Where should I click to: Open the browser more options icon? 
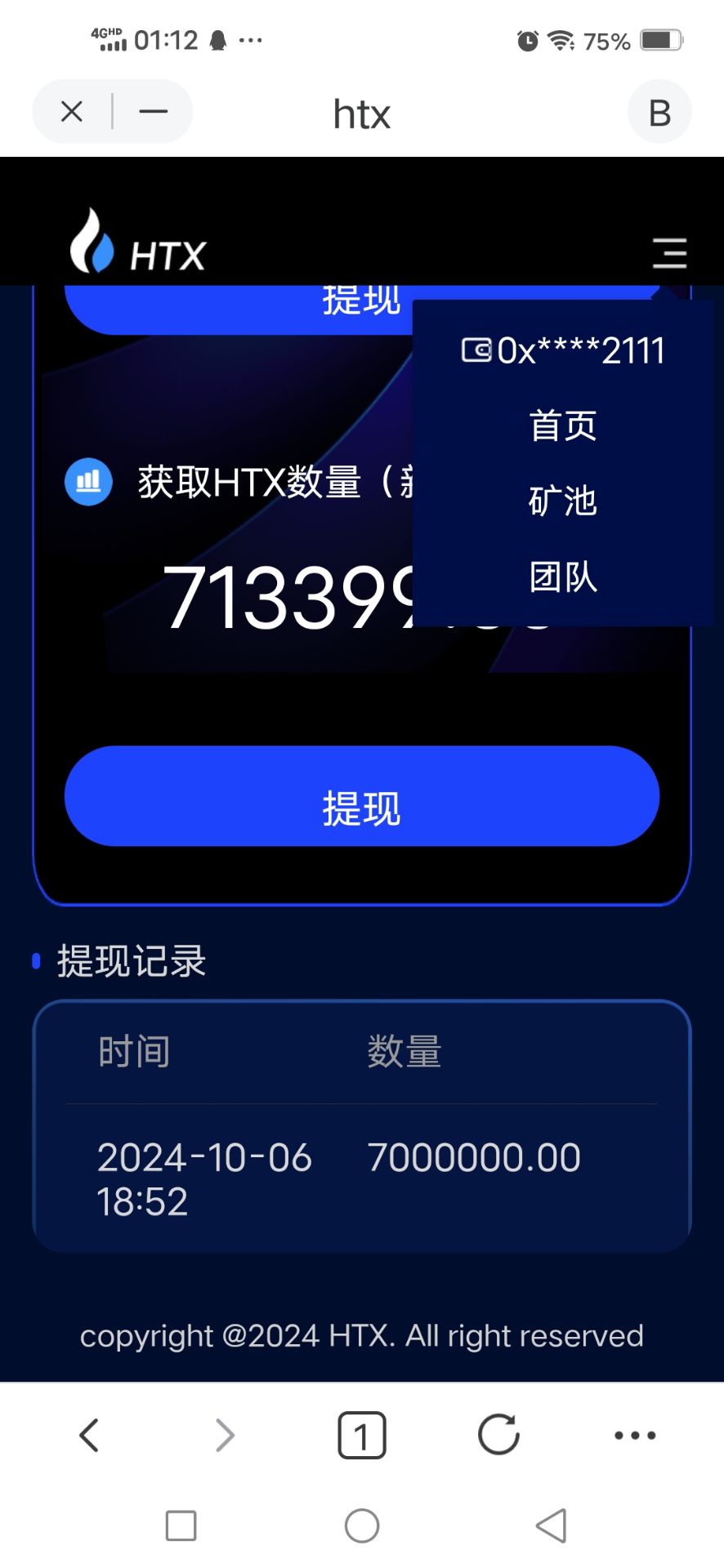pyautogui.click(x=635, y=1435)
